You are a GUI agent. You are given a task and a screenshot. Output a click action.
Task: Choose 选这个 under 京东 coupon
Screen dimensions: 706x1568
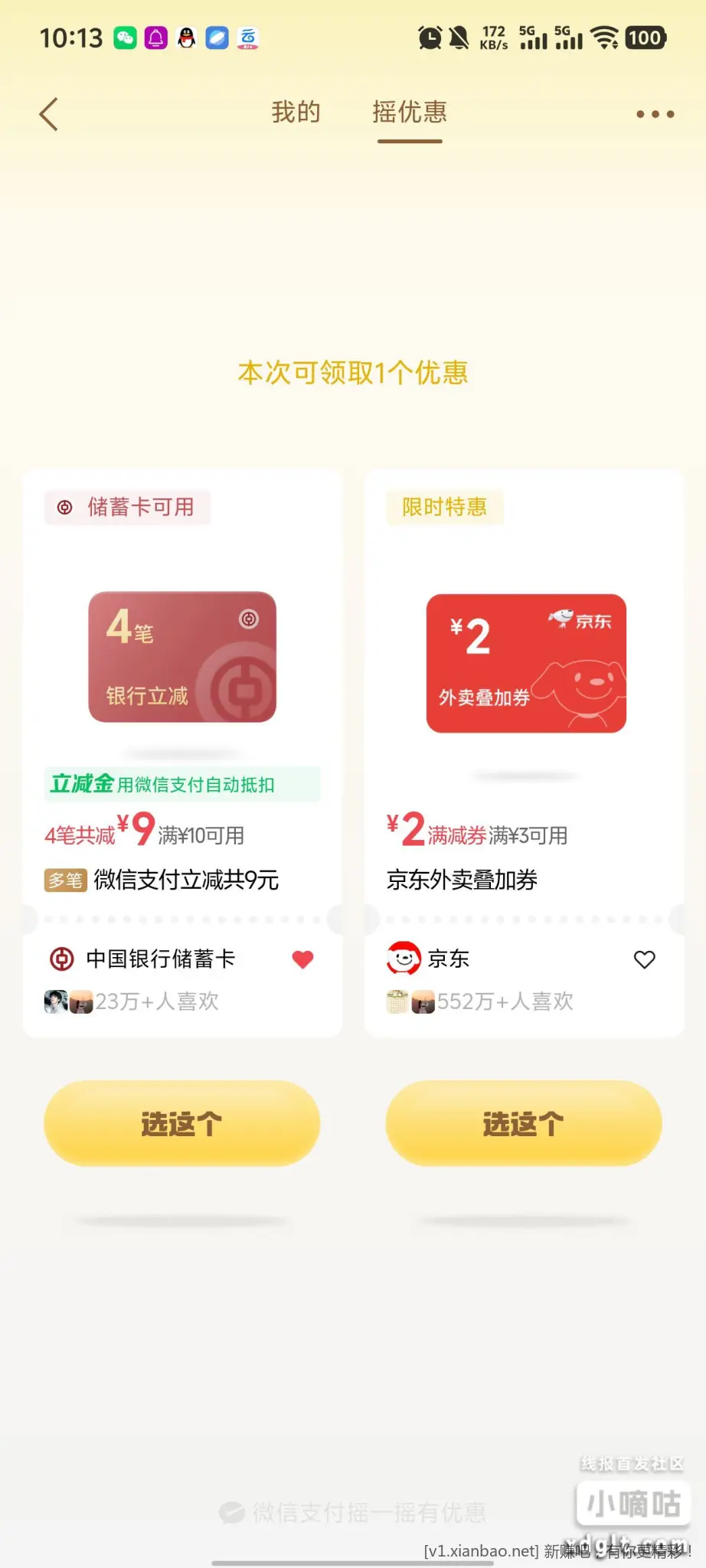click(523, 1123)
